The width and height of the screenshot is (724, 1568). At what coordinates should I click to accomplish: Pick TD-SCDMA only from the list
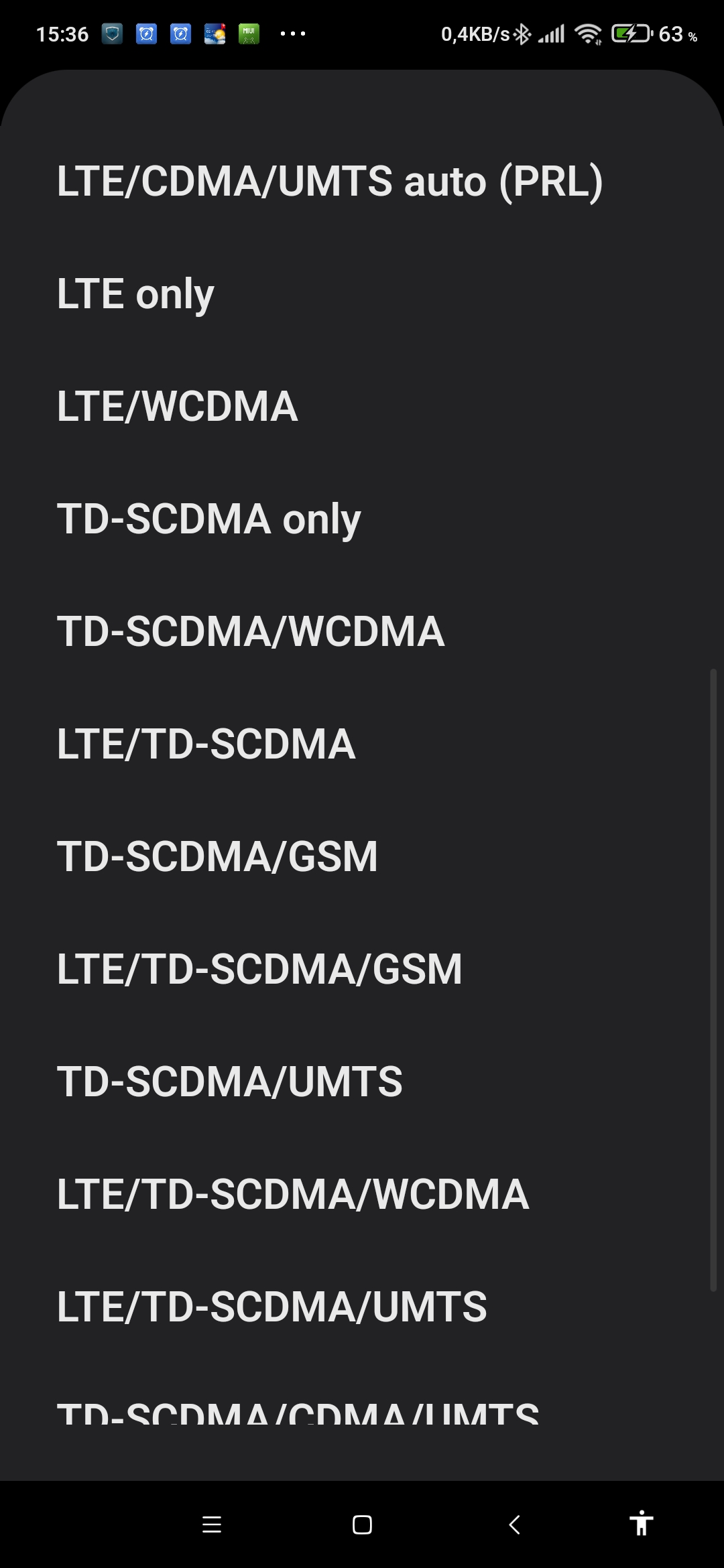pos(209,519)
